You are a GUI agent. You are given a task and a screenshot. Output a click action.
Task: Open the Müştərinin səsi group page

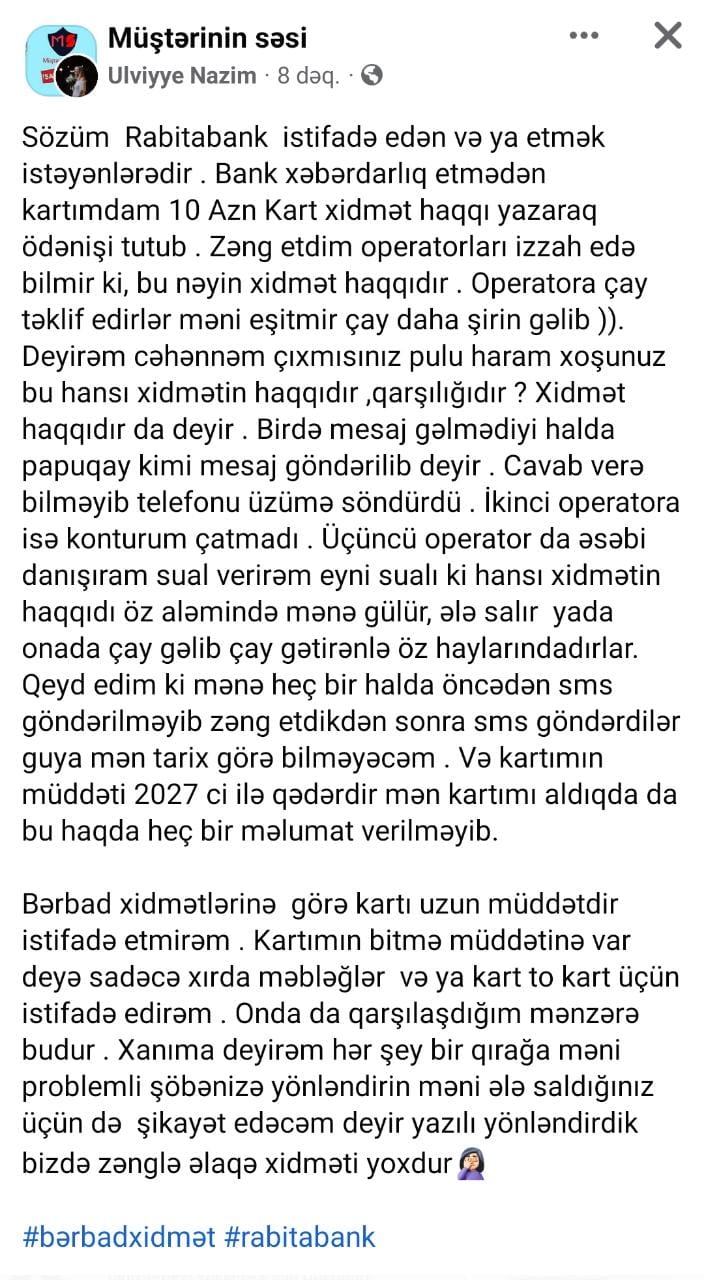point(207,38)
